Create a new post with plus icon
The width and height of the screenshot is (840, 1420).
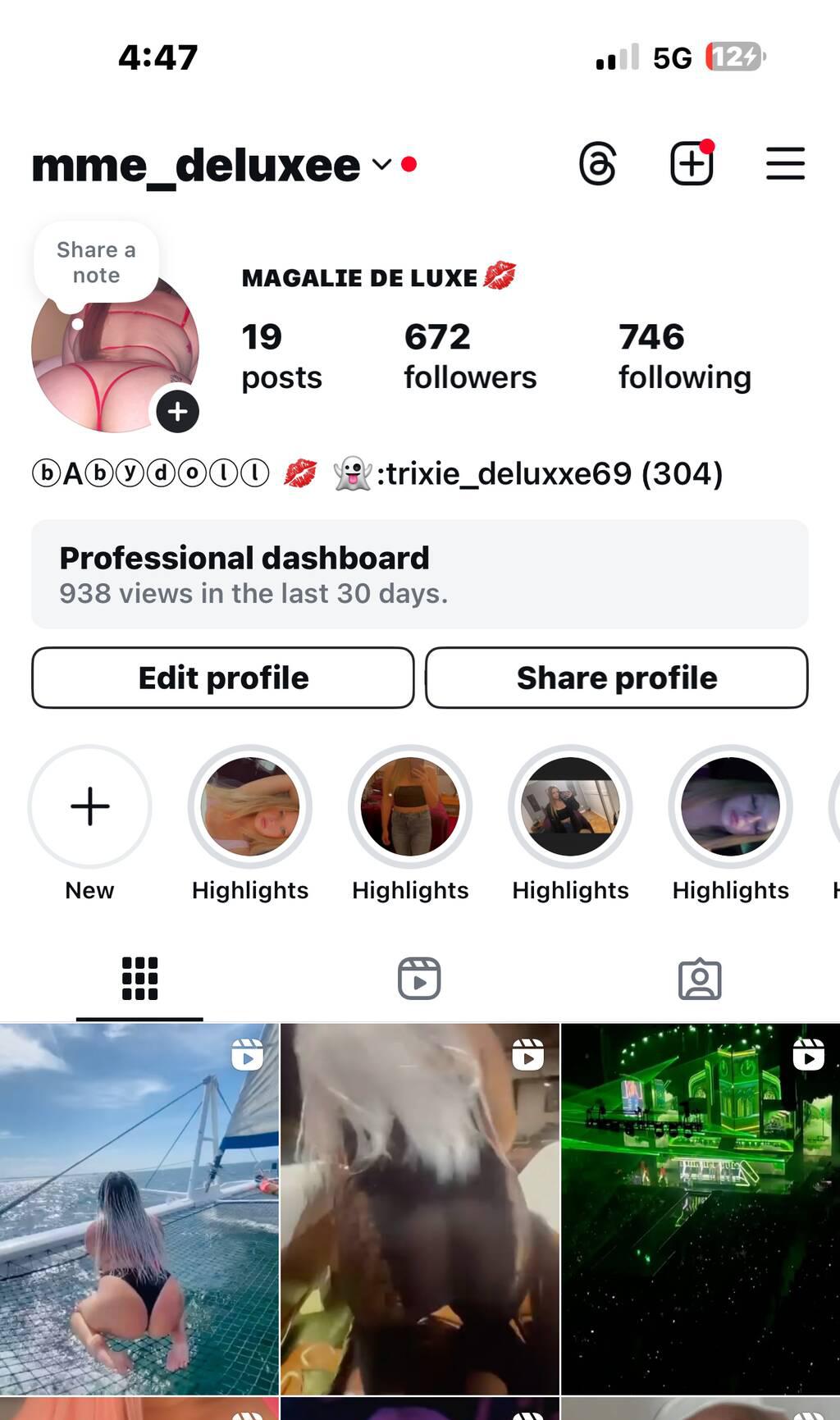[x=692, y=162]
